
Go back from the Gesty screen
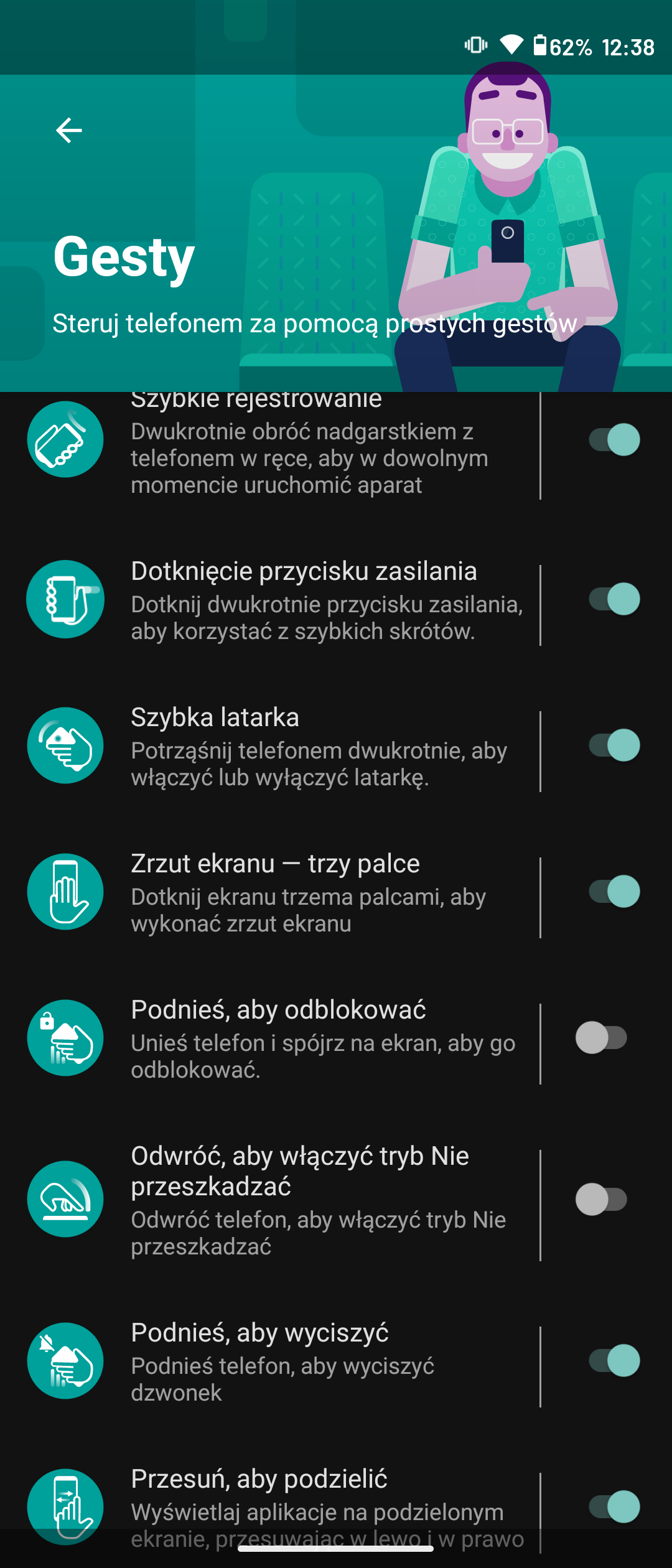[68, 130]
